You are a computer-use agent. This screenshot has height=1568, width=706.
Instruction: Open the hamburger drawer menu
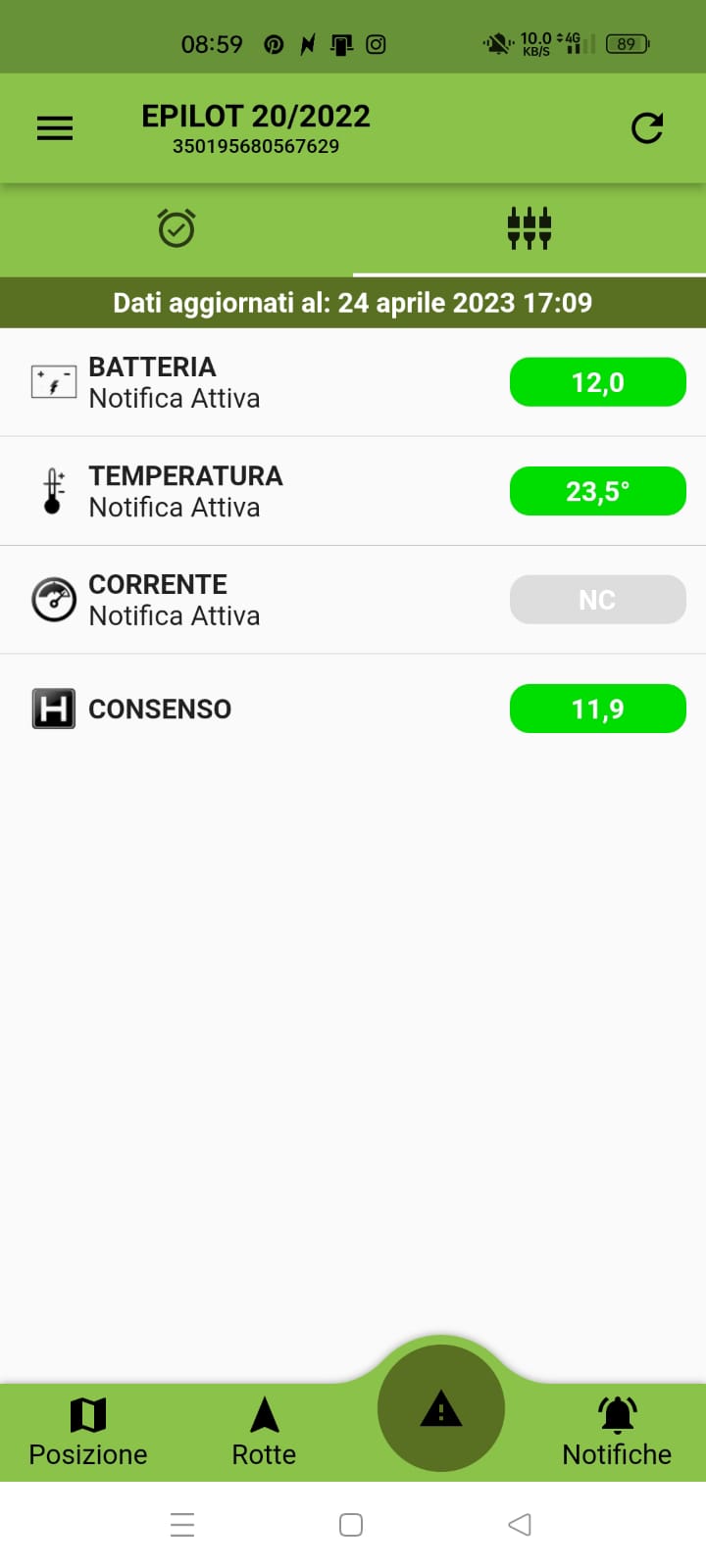(x=55, y=128)
